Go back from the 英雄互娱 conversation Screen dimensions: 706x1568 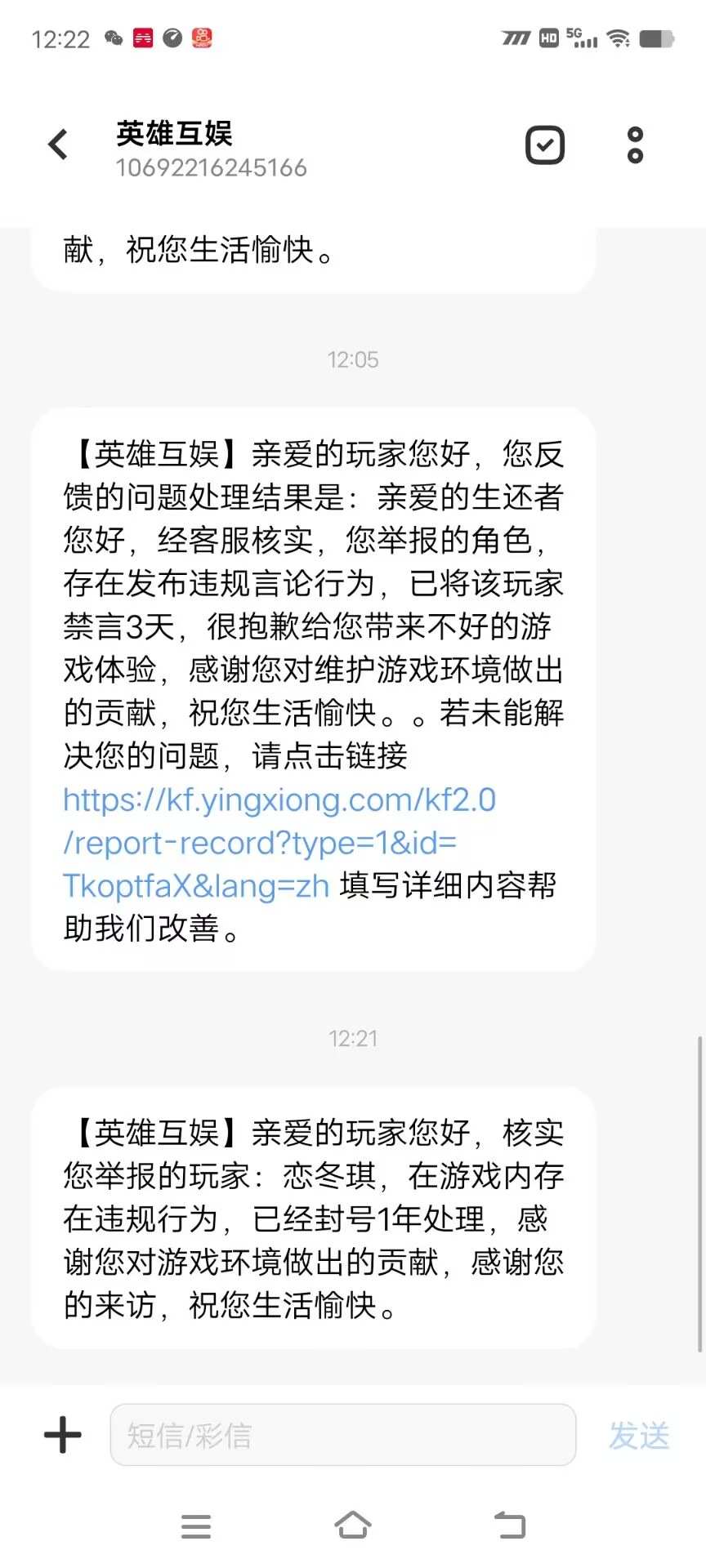[58, 145]
